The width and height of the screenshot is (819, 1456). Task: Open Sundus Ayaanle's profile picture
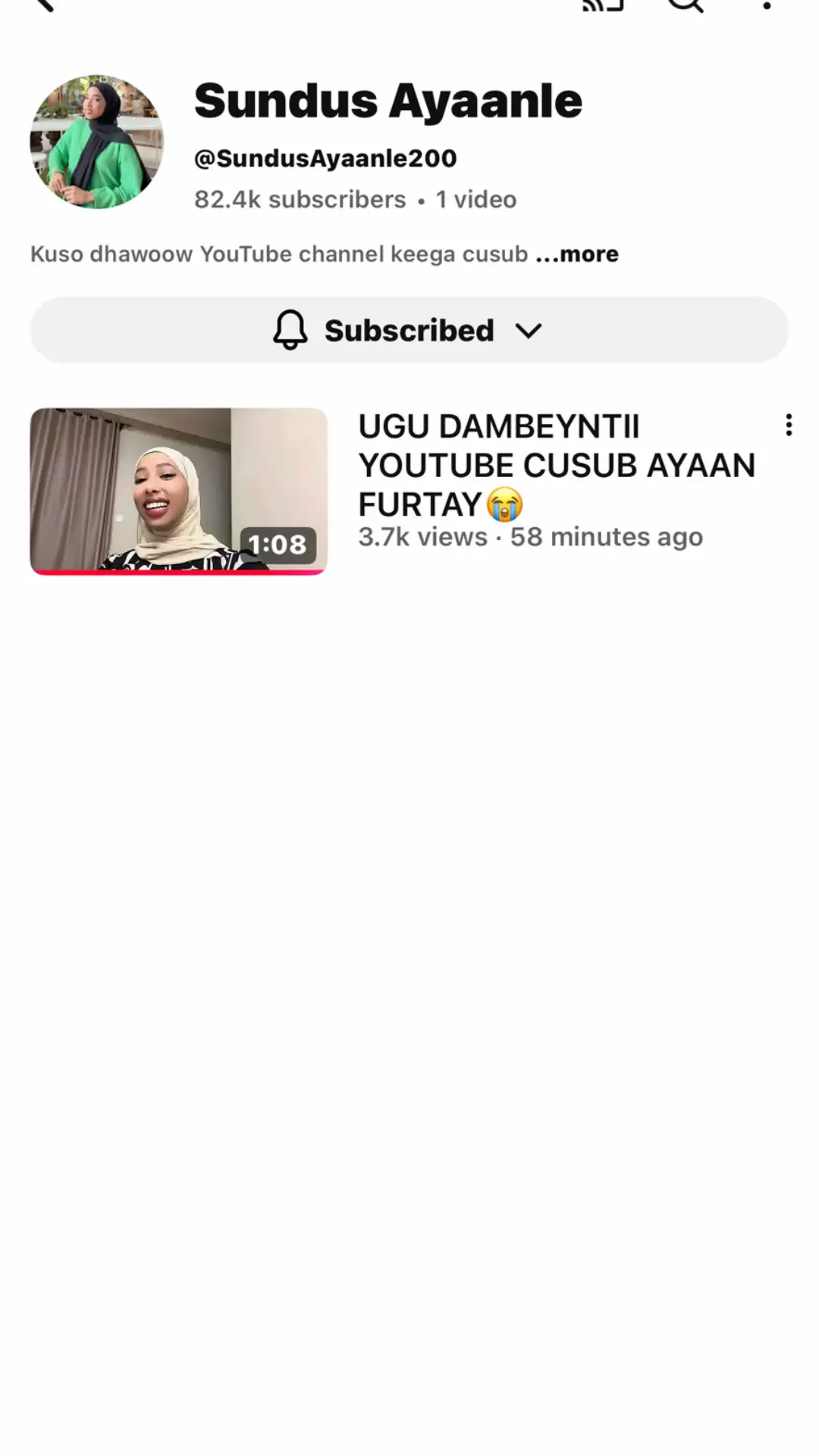click(96, 143)
